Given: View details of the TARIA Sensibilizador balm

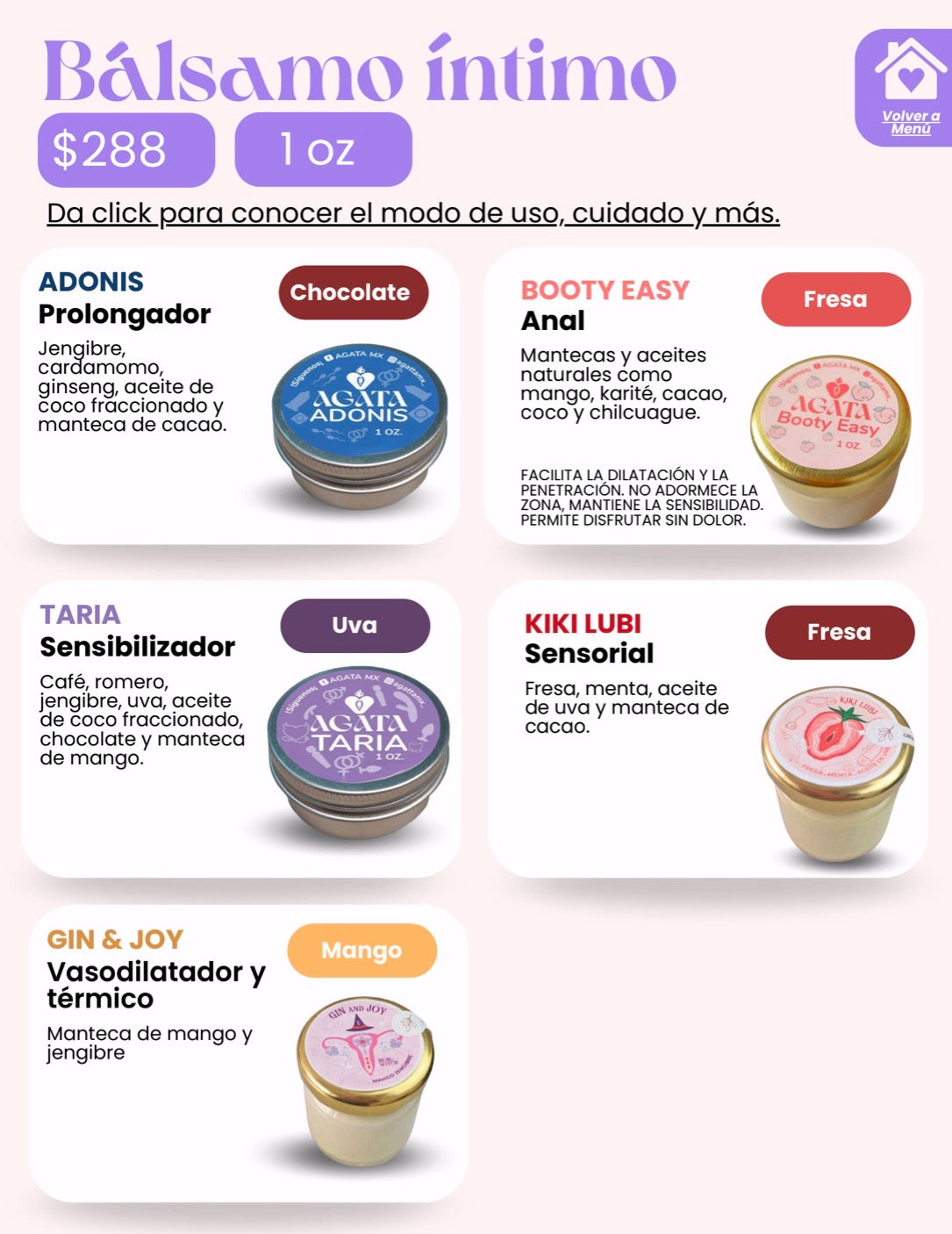Looking at the screenshot, I should point(241,728).
